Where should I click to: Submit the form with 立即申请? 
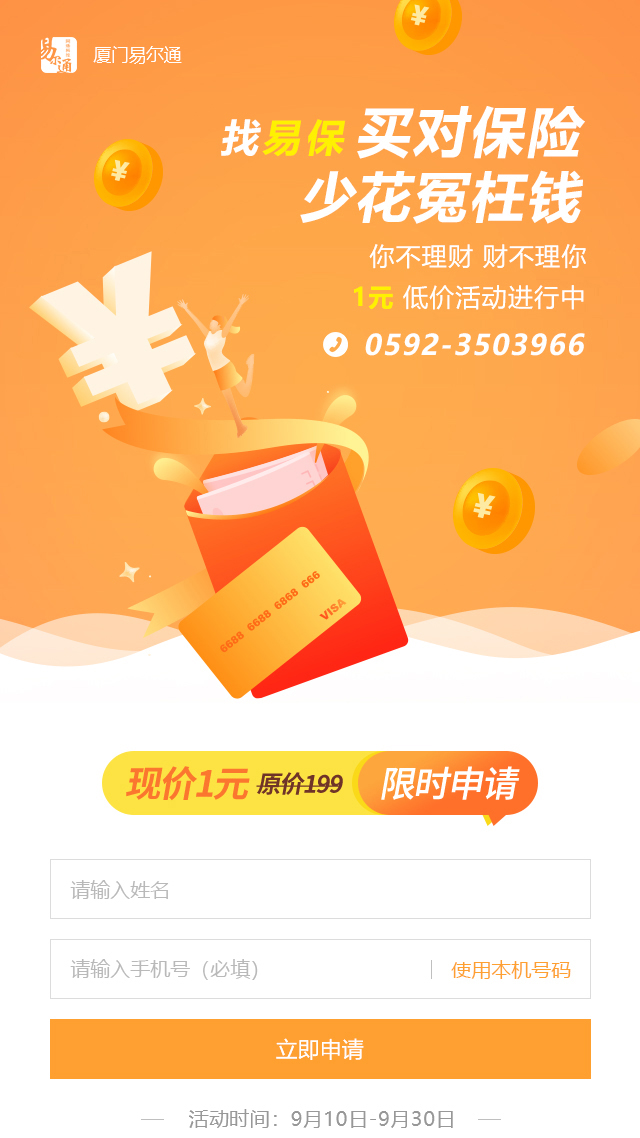pos(320,1049)
